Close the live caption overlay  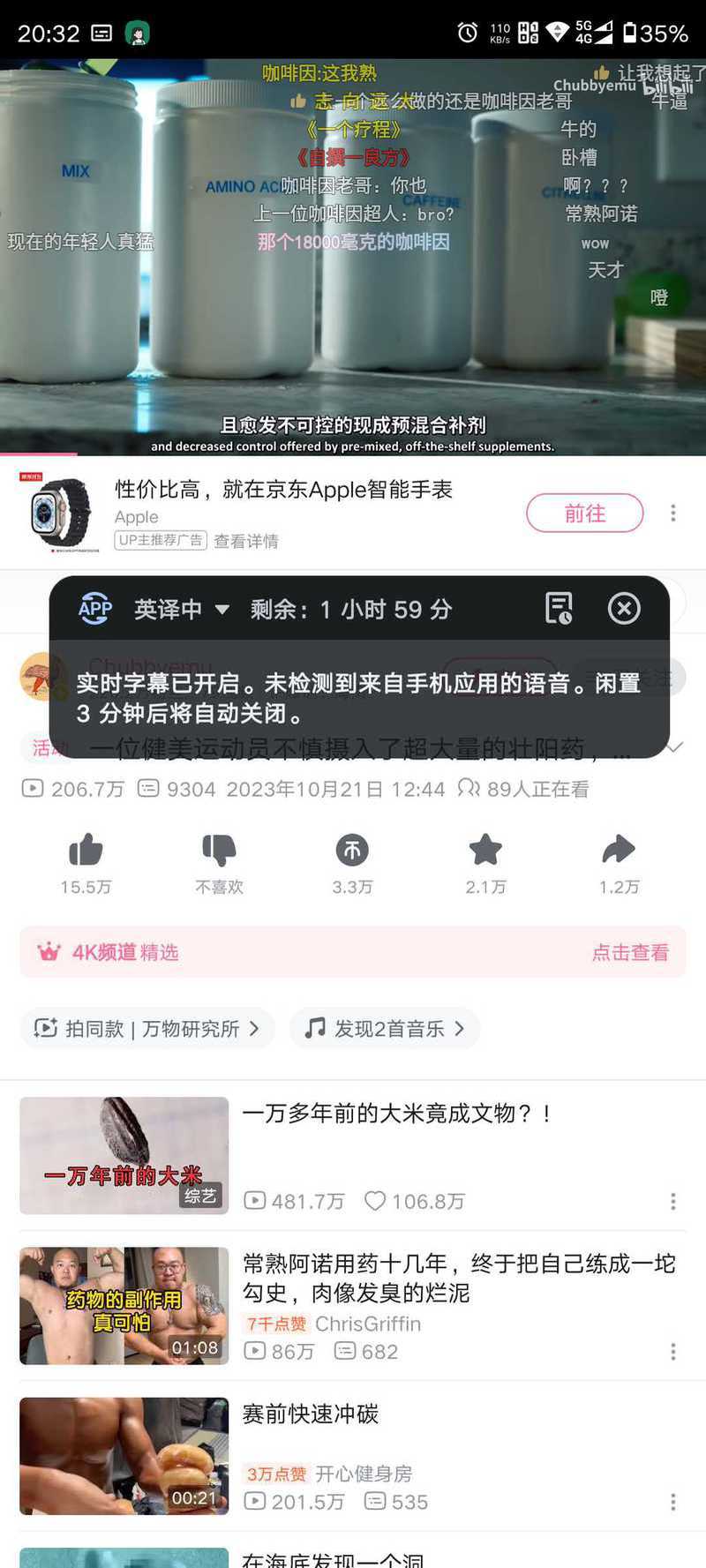pos(624,608)
